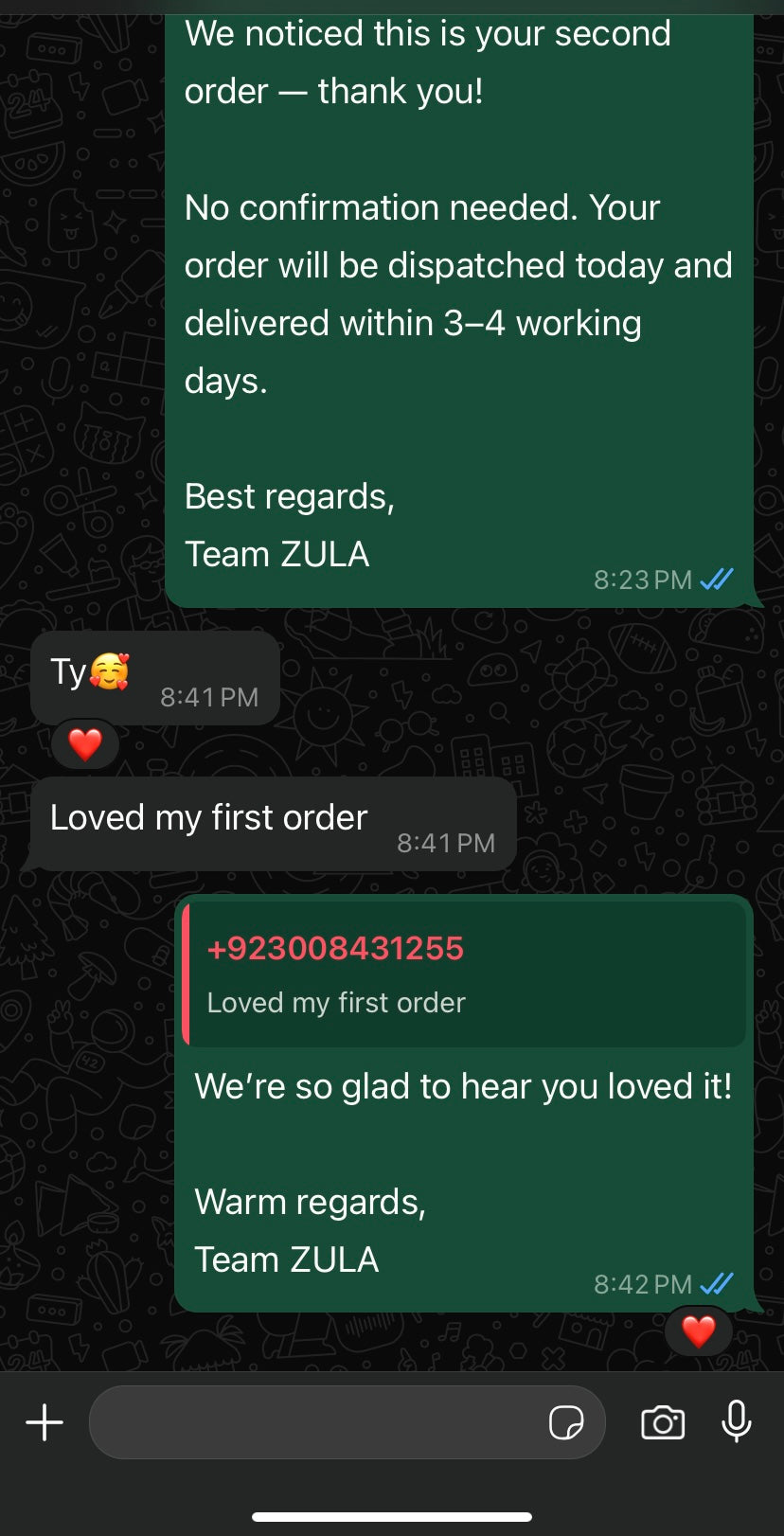Screen dimensions: 784x1536
Task: View heart reaction on the 8:42 PM message
Action: [x=699, y=1331]
